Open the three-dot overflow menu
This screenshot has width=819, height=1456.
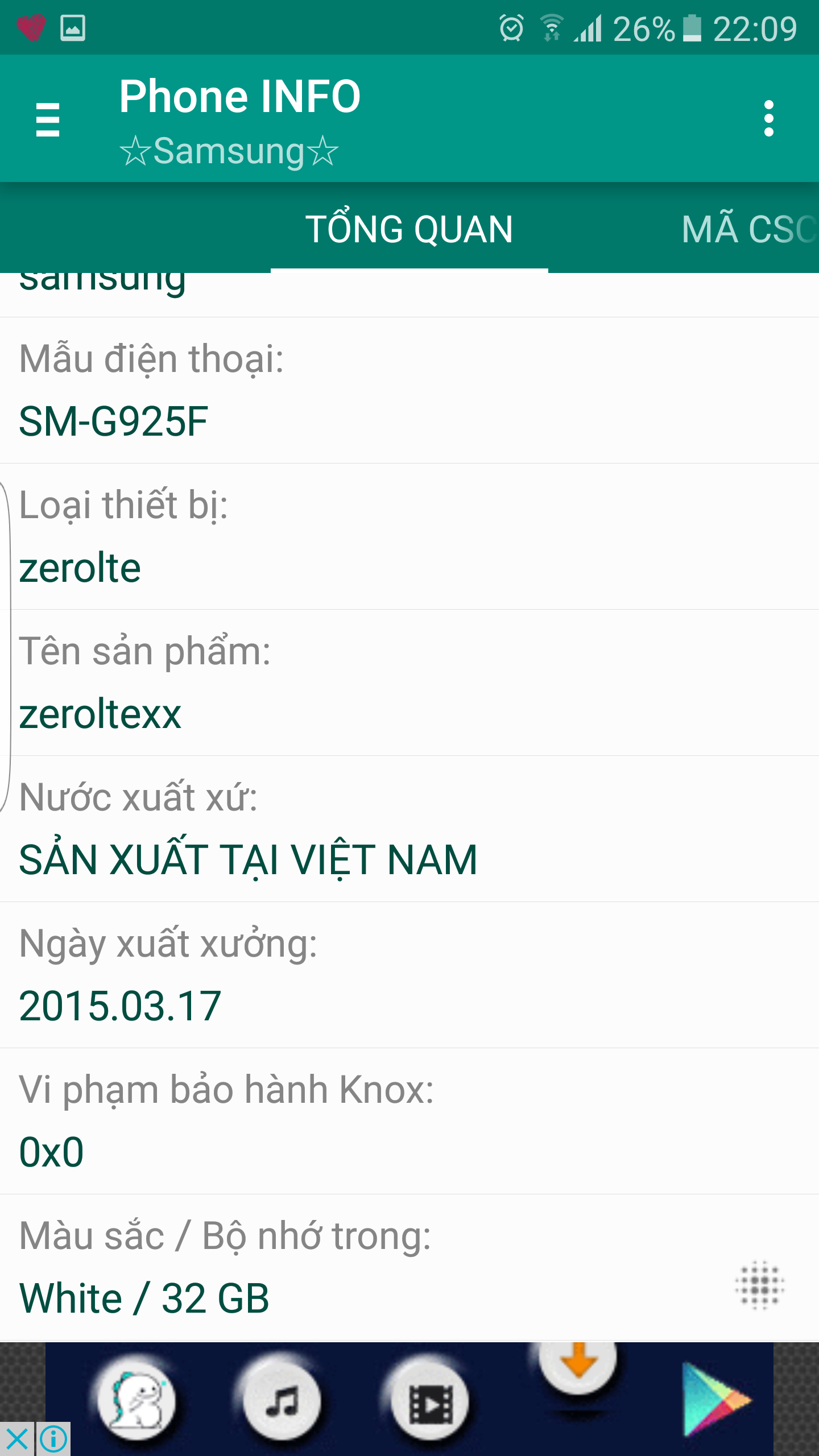[769, 119]
